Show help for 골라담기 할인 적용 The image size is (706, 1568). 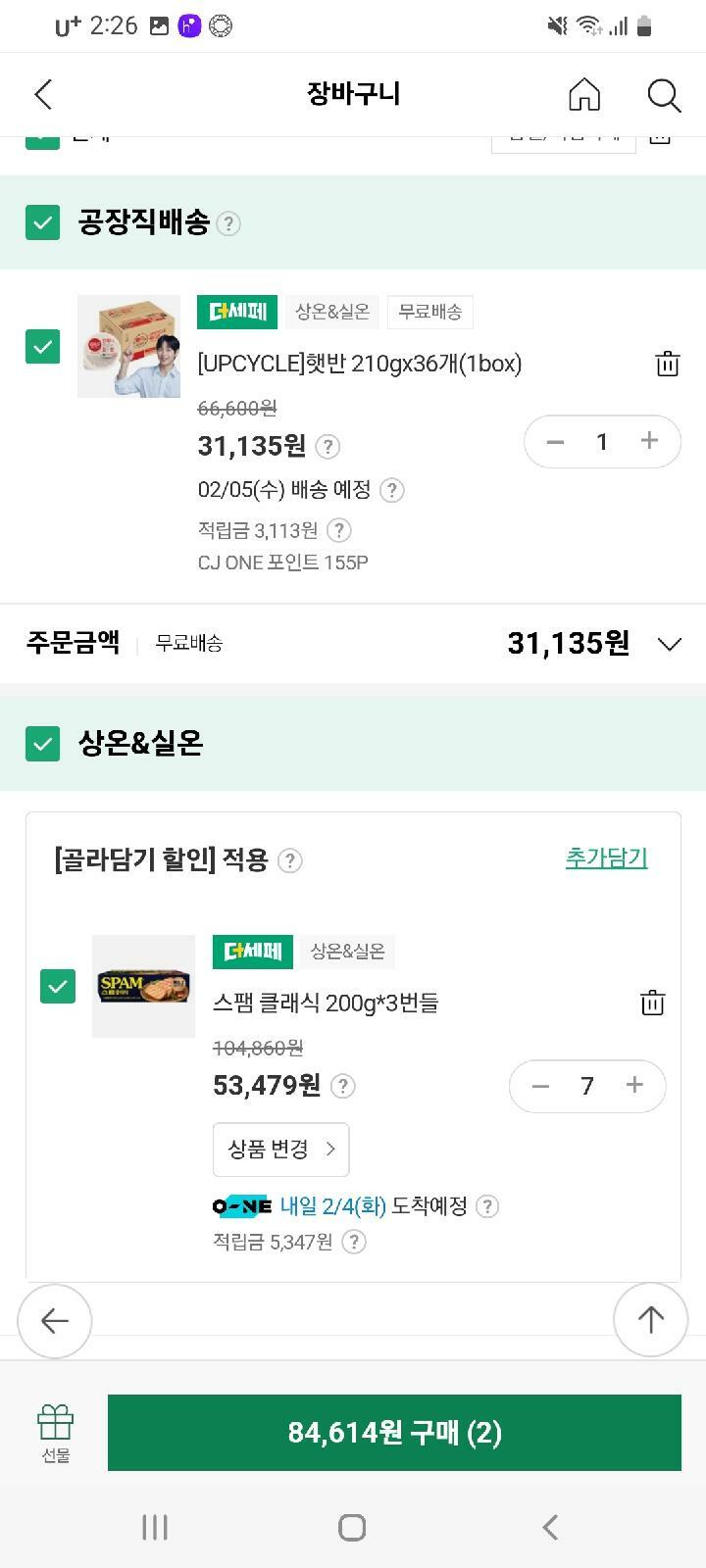(x=289, y=860)
